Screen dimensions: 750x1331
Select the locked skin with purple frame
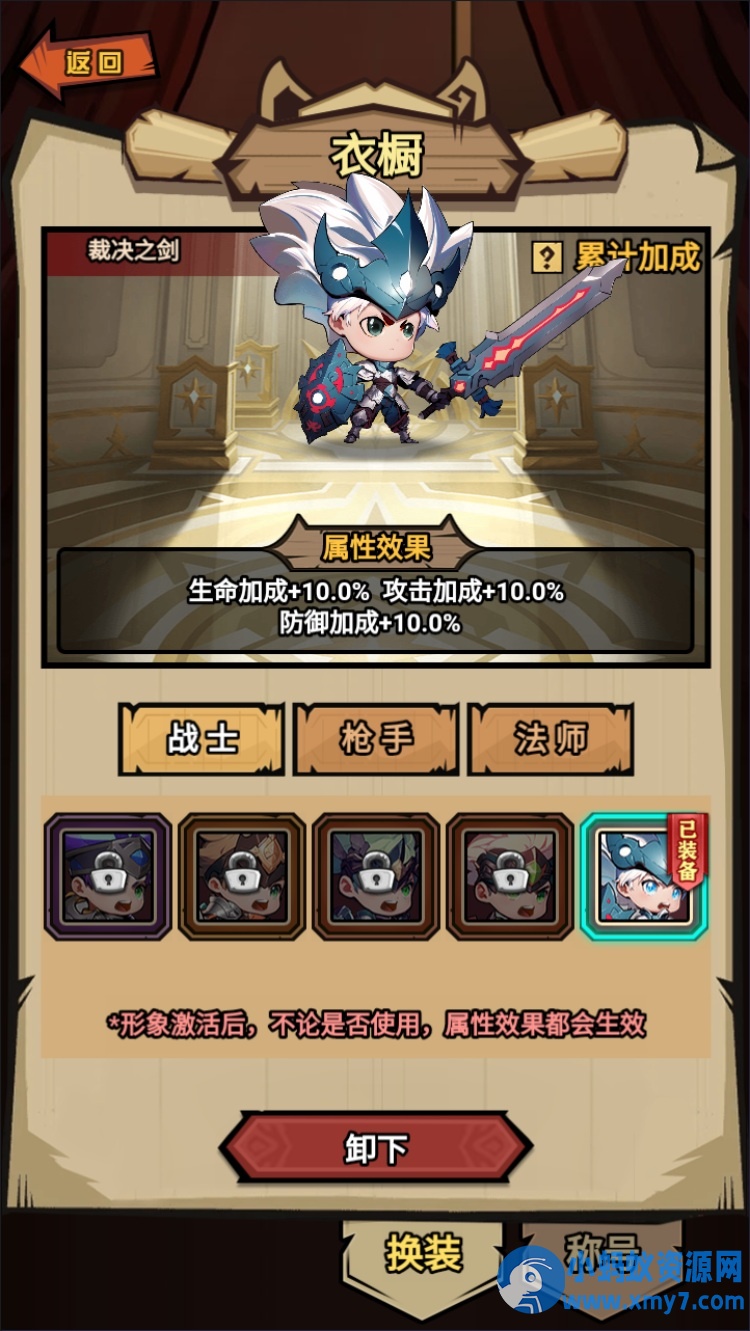(108, 877)
